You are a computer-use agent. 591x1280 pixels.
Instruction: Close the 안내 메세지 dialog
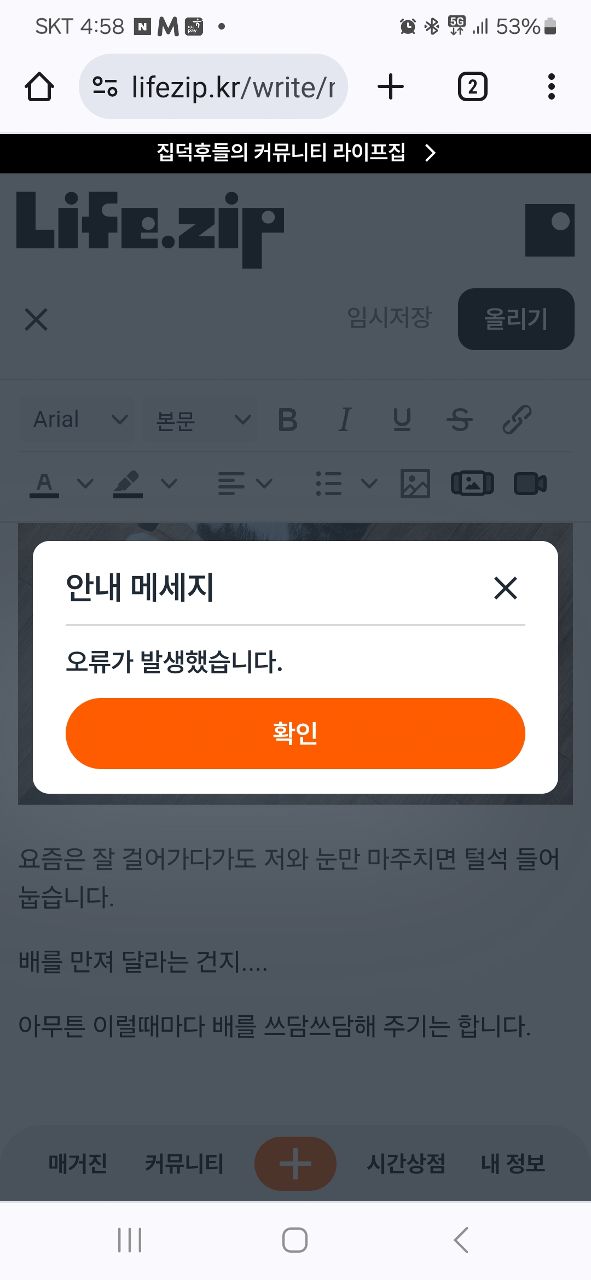[x=505, y=588]
